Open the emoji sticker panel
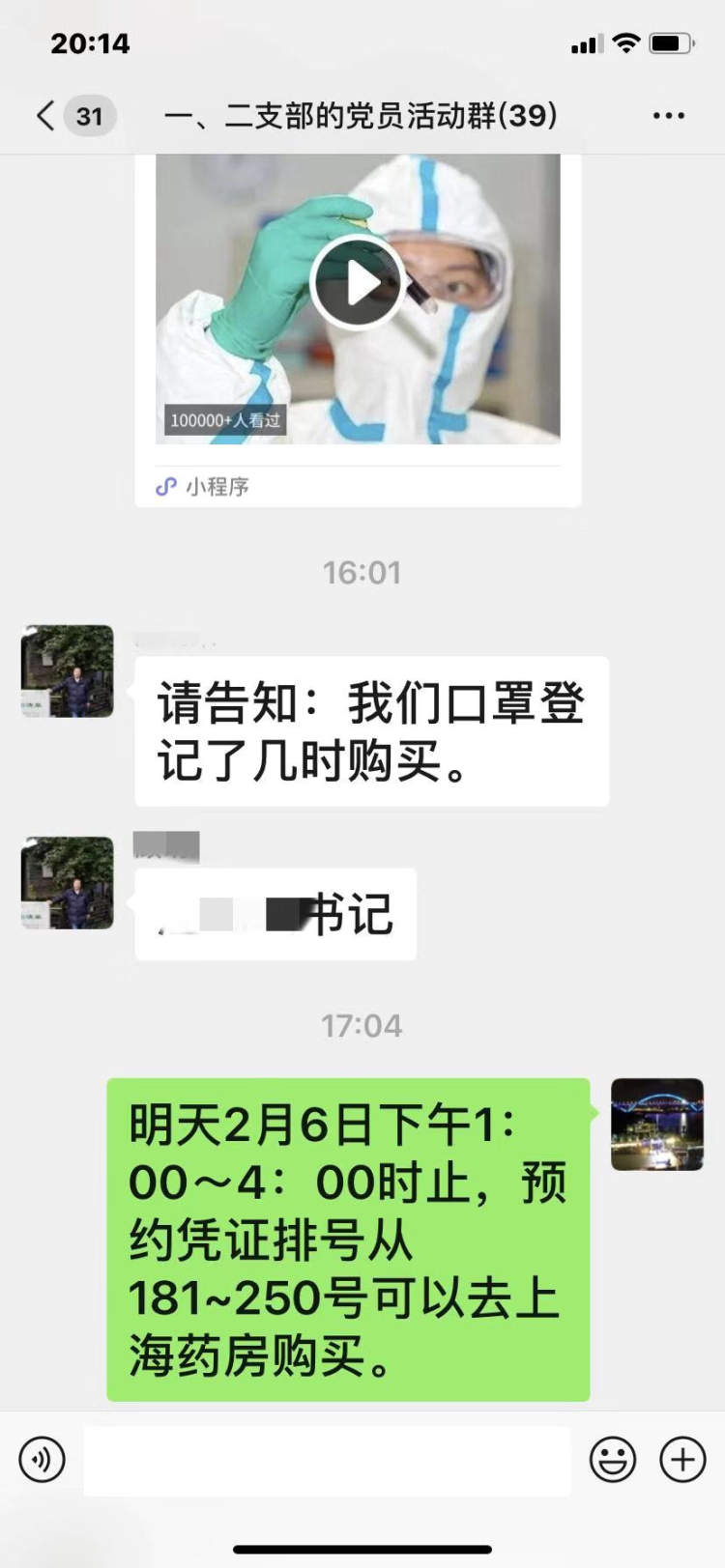The height and width of the screenshot is (1568, 725). tap(613, 1459)
